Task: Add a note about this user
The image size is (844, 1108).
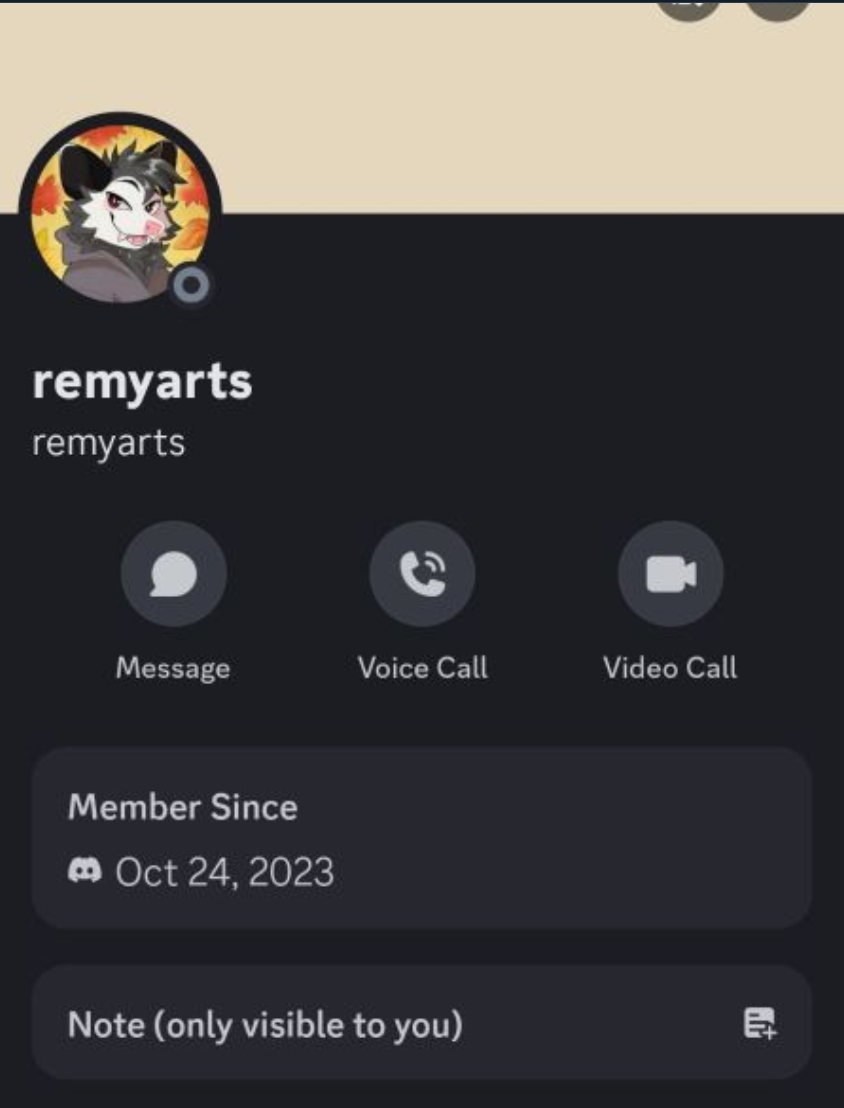Action: [759, 1023]
